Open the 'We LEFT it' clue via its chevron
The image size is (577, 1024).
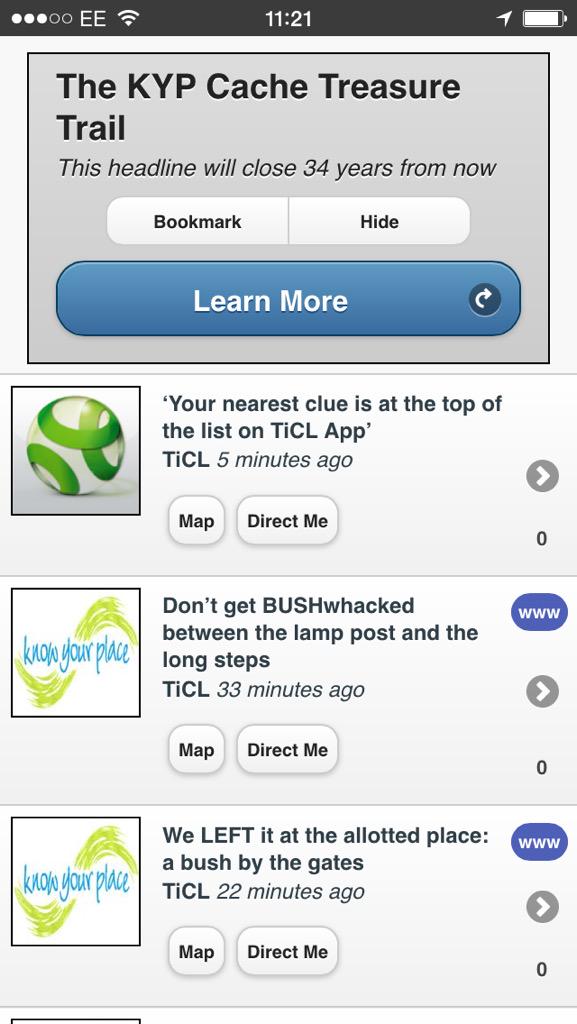[x=542, y=906]
